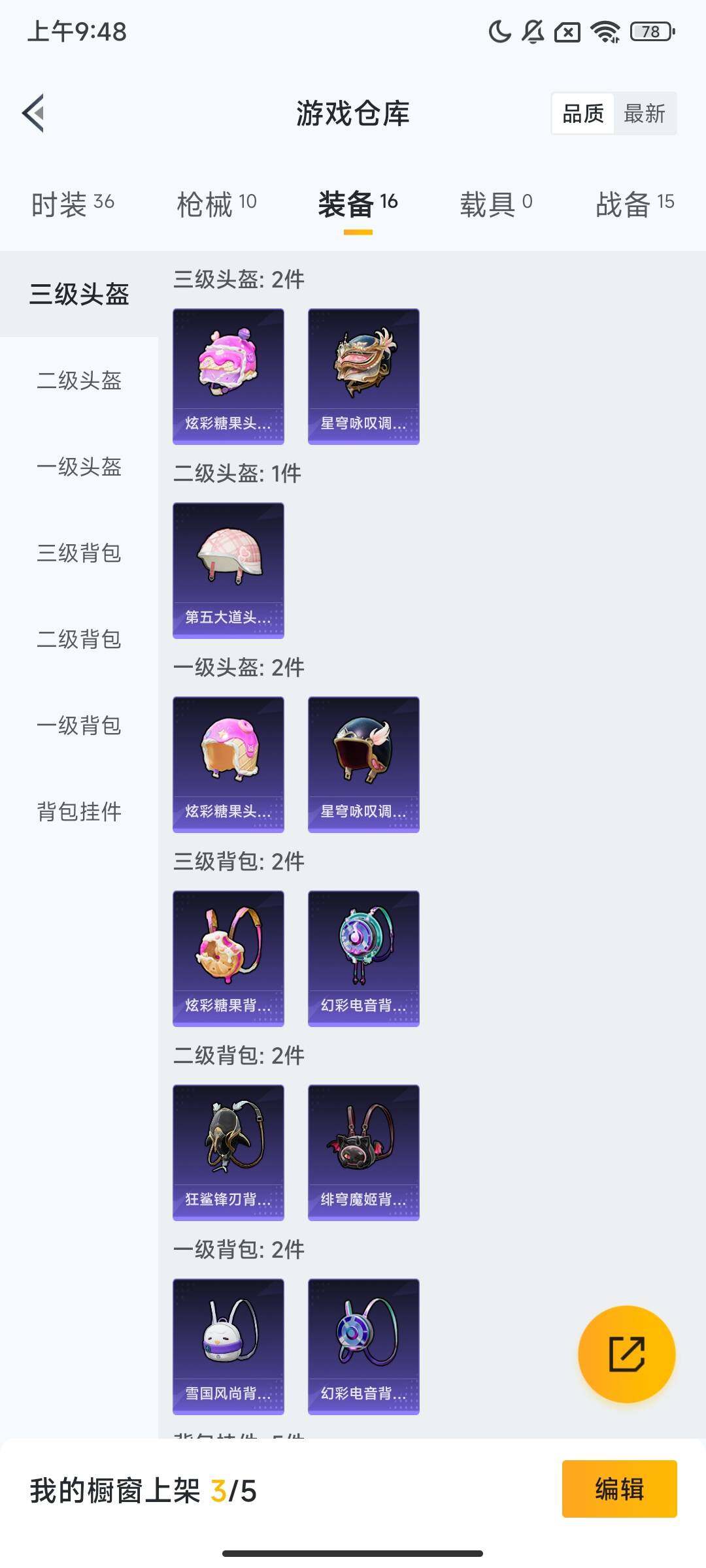Select the 炫彩糖果头盔 三级头盔 item
Screen dimensions: 706x1568
[227, 376]
